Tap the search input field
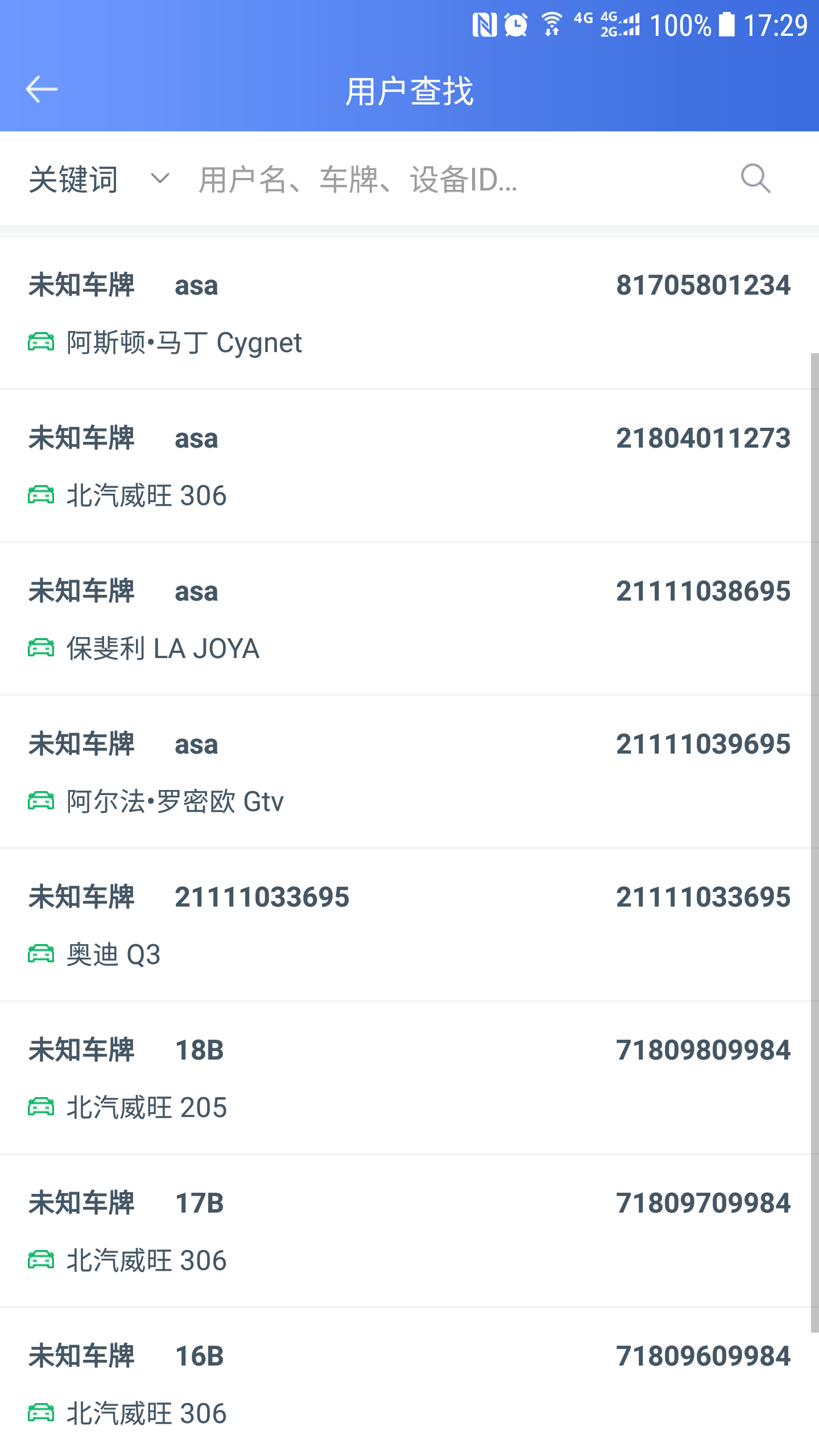The width and height of the screenshot is (819, 1456). click(398, 180)
